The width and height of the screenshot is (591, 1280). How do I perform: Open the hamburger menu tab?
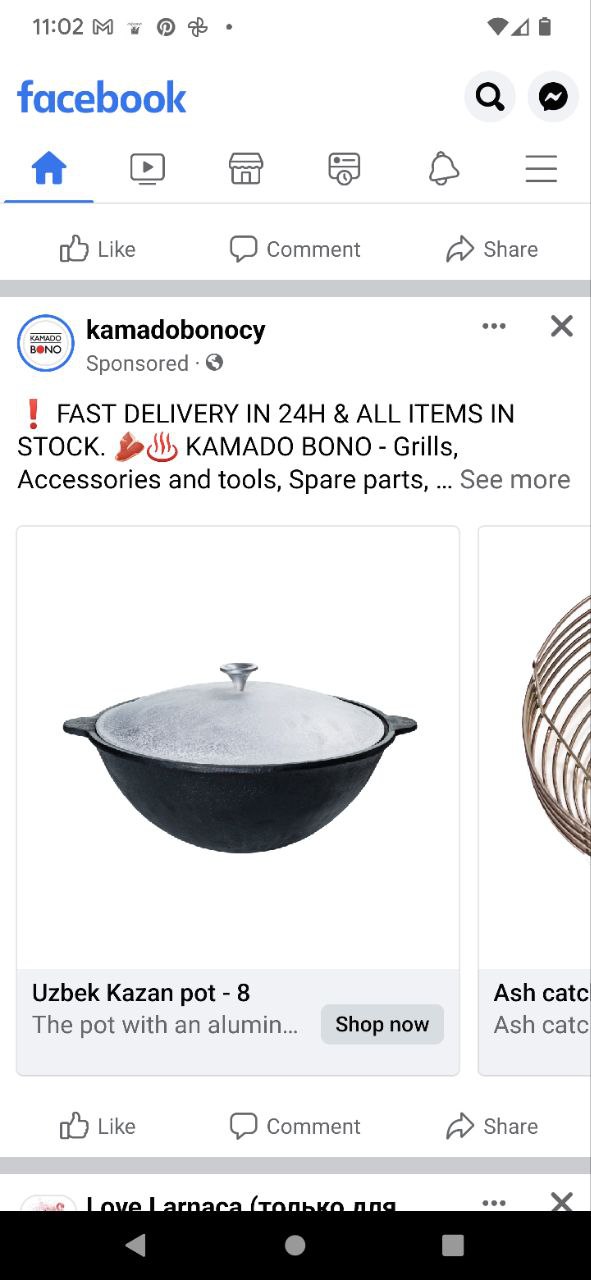click(541, 169)
